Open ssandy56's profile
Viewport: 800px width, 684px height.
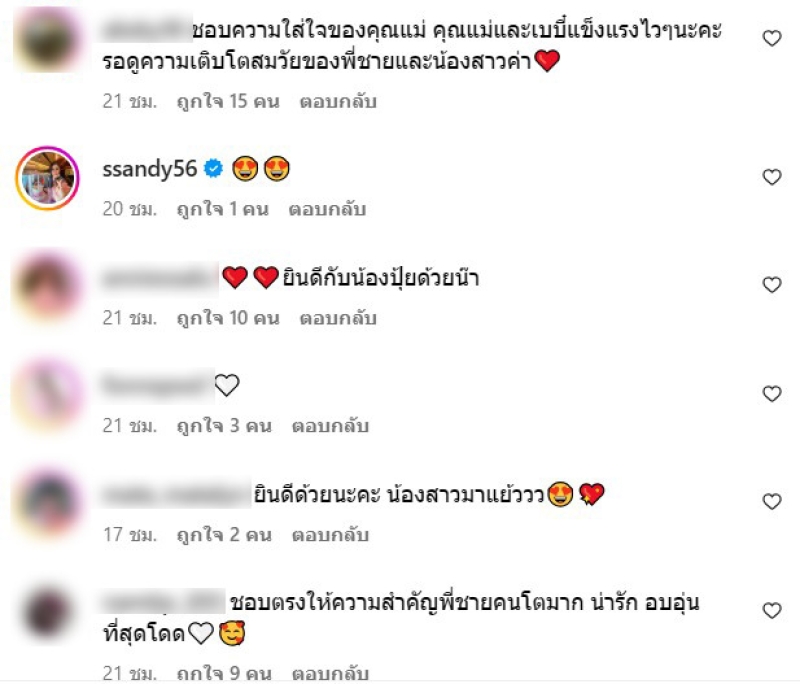click(x=150, y=169)
